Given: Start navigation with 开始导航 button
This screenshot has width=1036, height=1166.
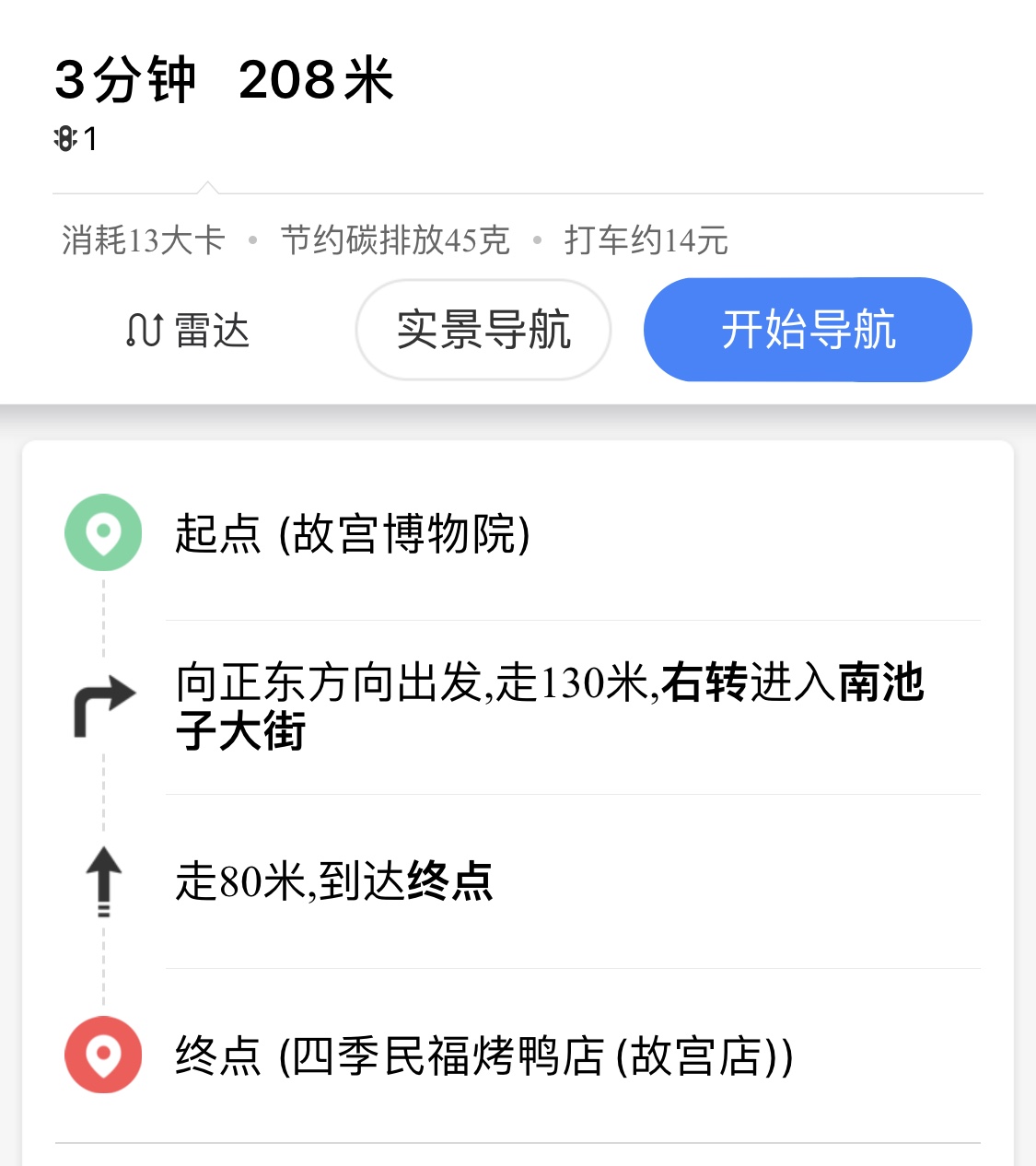Looking at the screenshot, I should pos(808,330).
